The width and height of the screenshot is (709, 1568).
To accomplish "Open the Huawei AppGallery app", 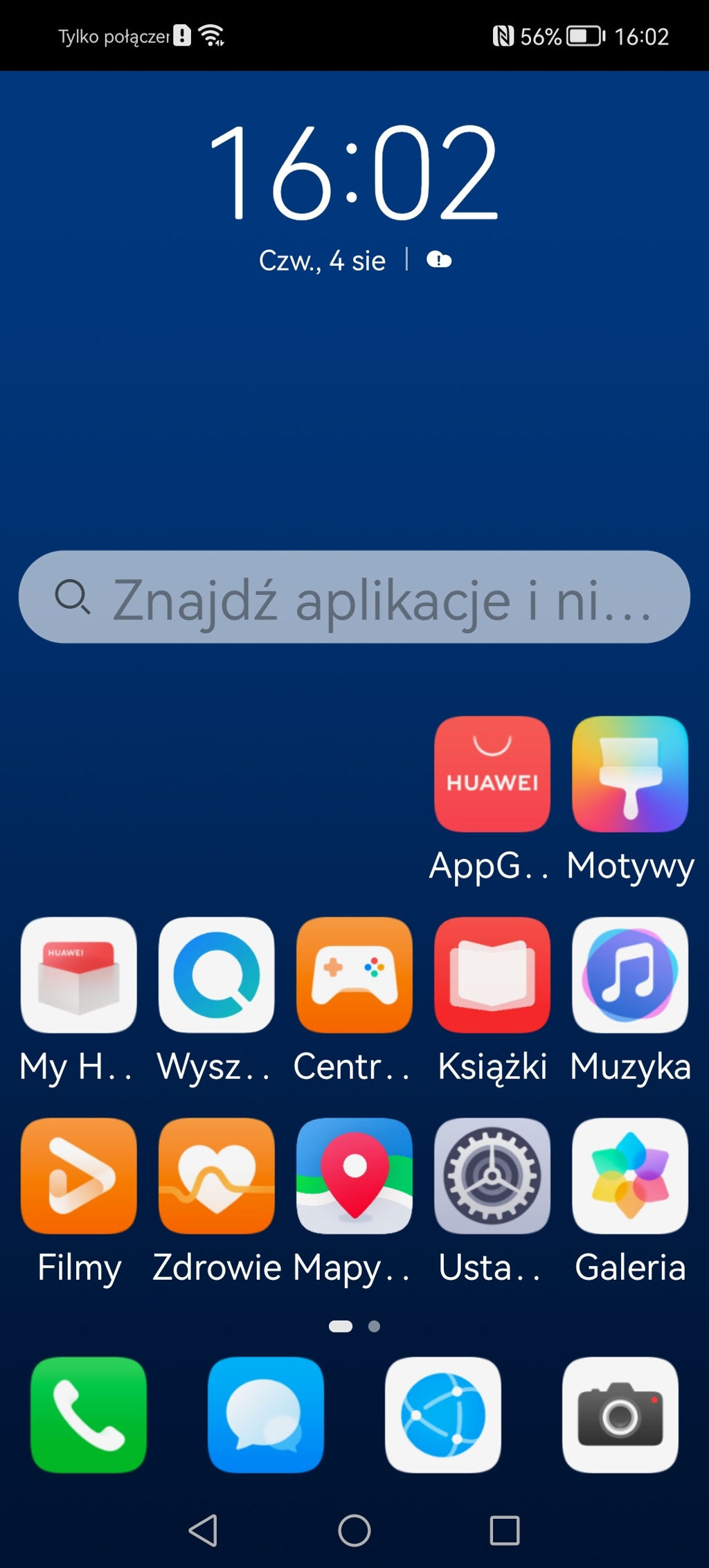I will [492, 774].
